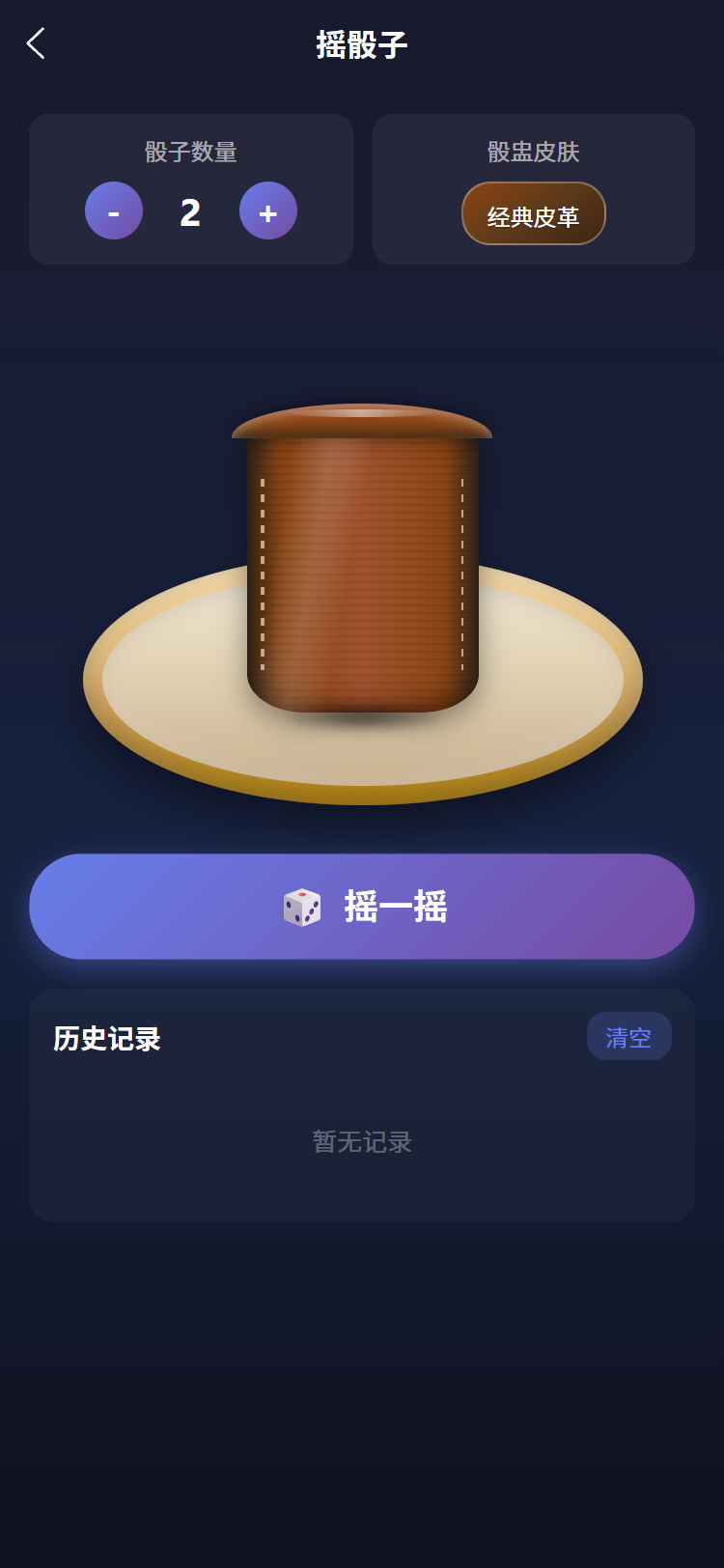Expand the 历史记录 section
The image size is (724, 1568).
[108, 1038]
